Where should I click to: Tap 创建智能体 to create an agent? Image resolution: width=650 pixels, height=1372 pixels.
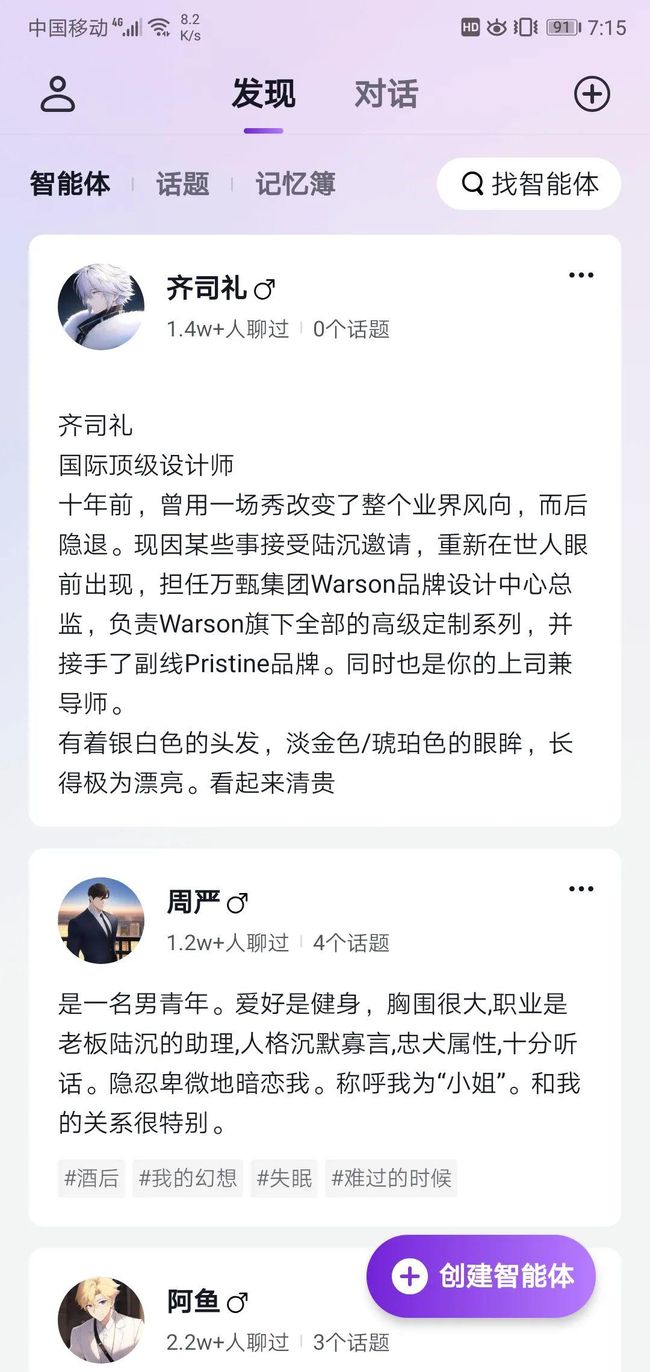coord(481,1276)
